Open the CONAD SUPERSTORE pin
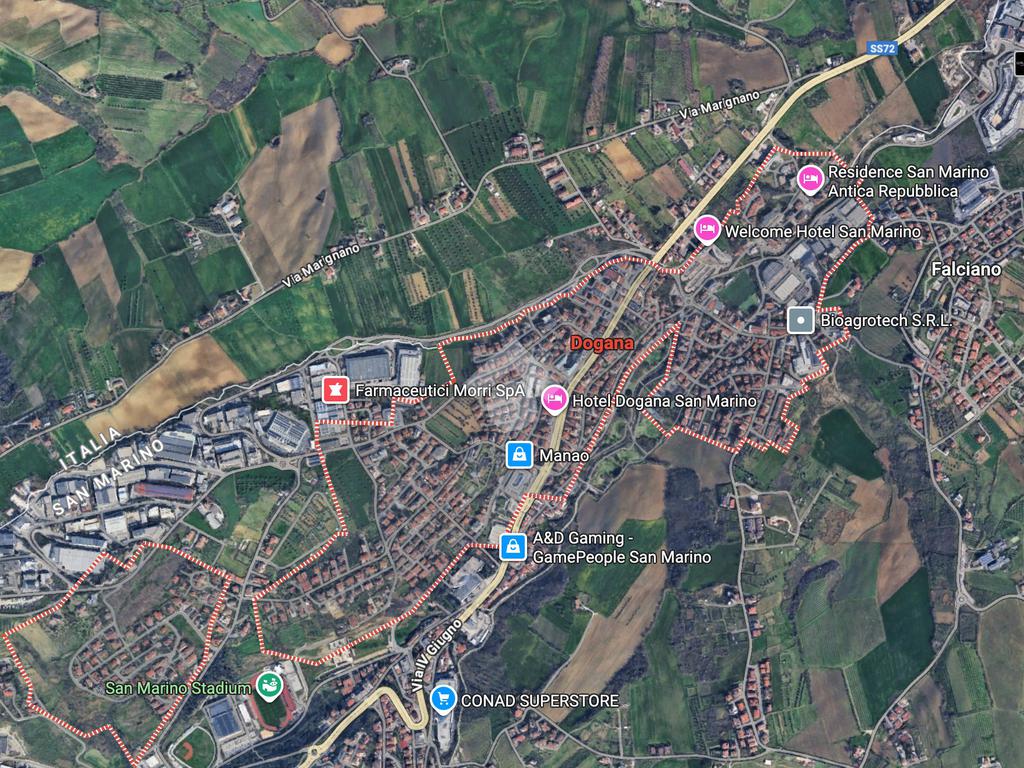The width and height of the screenshot is (1024, 768). click(443, 699)
